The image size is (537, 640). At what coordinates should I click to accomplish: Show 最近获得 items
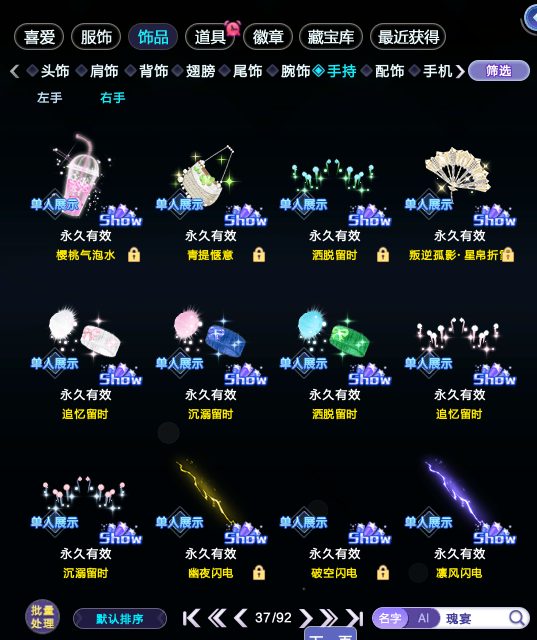[x=408, y=37]
